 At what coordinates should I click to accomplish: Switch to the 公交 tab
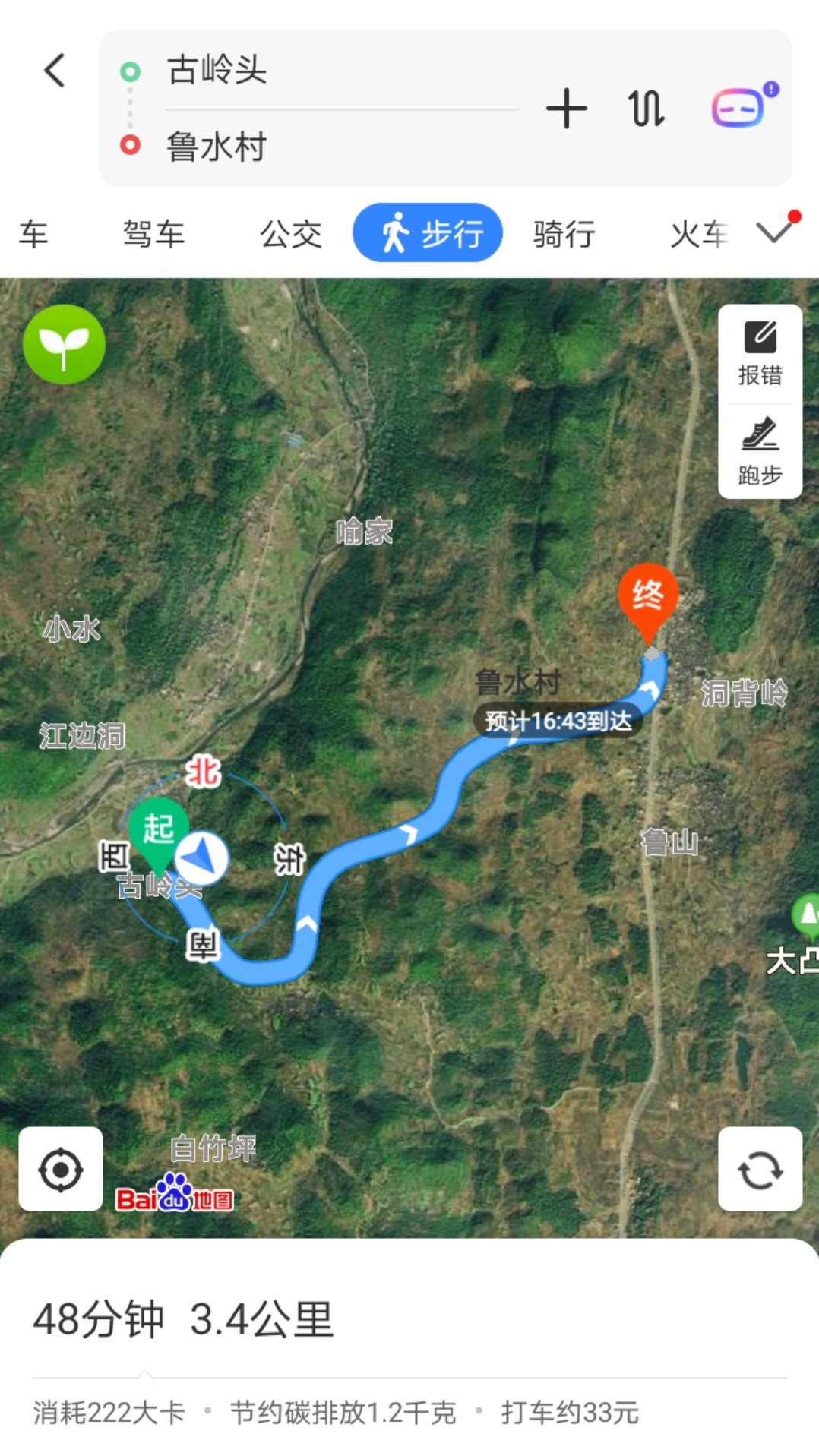291,233
